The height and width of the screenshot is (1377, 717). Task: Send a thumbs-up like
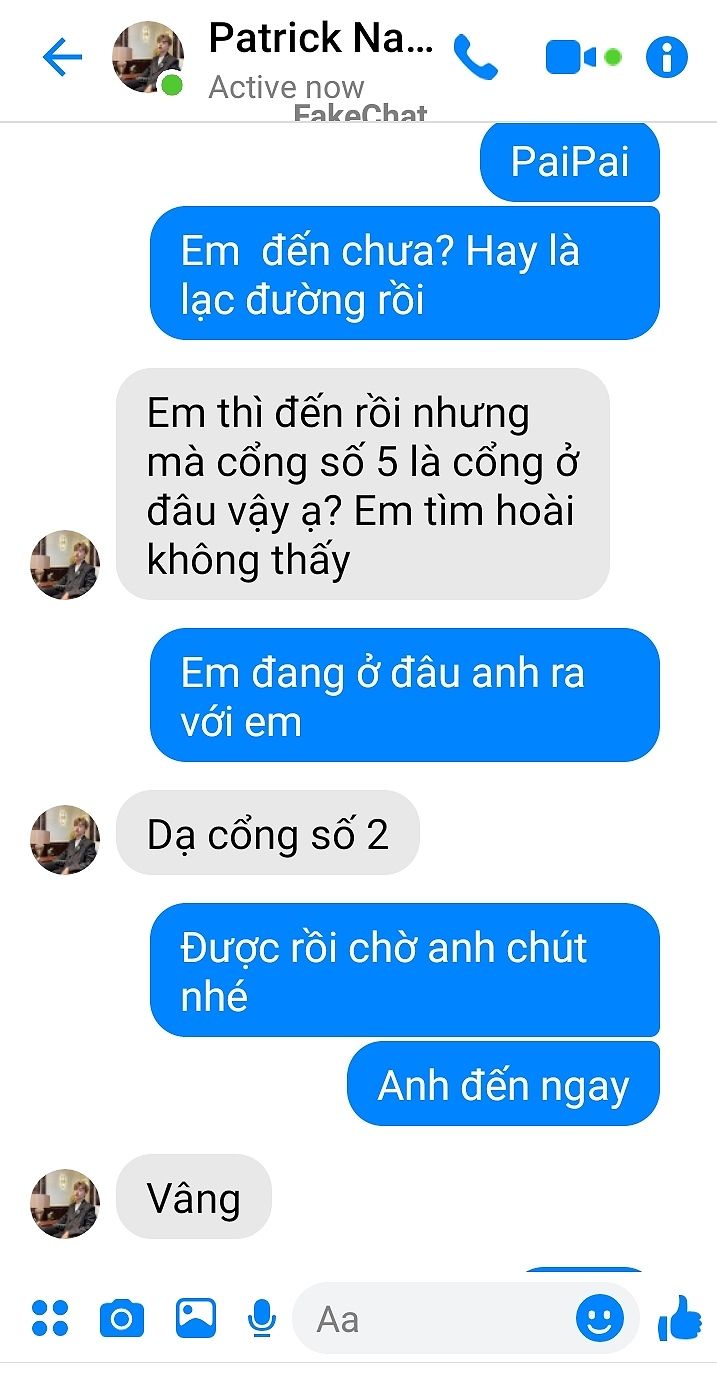pos(680,1318)
